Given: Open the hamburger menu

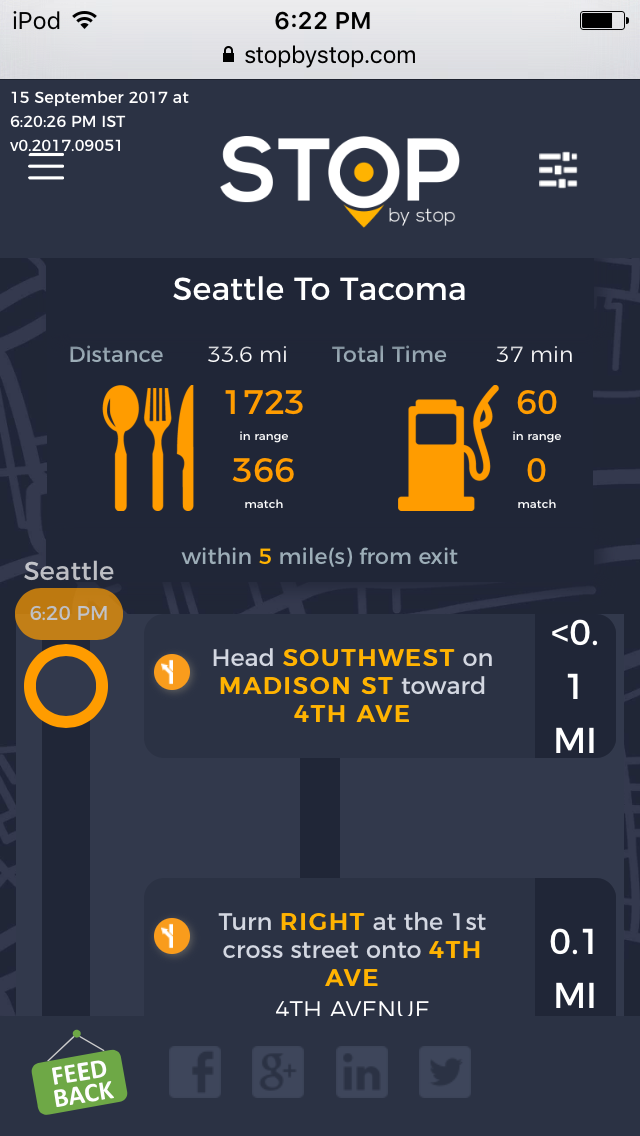Looking at the screenshot, I should (x=46, y=167).
